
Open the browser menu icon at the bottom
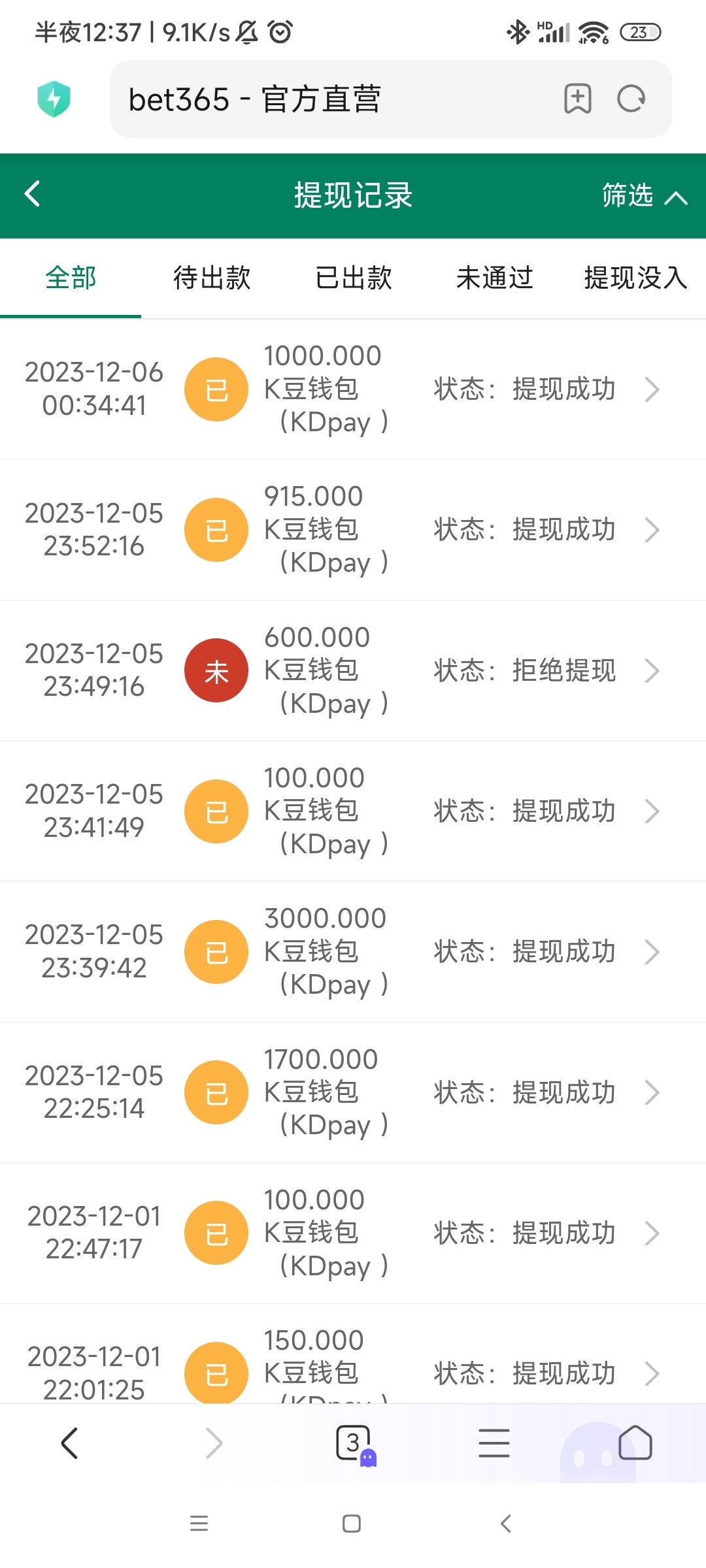point(494,1444)
